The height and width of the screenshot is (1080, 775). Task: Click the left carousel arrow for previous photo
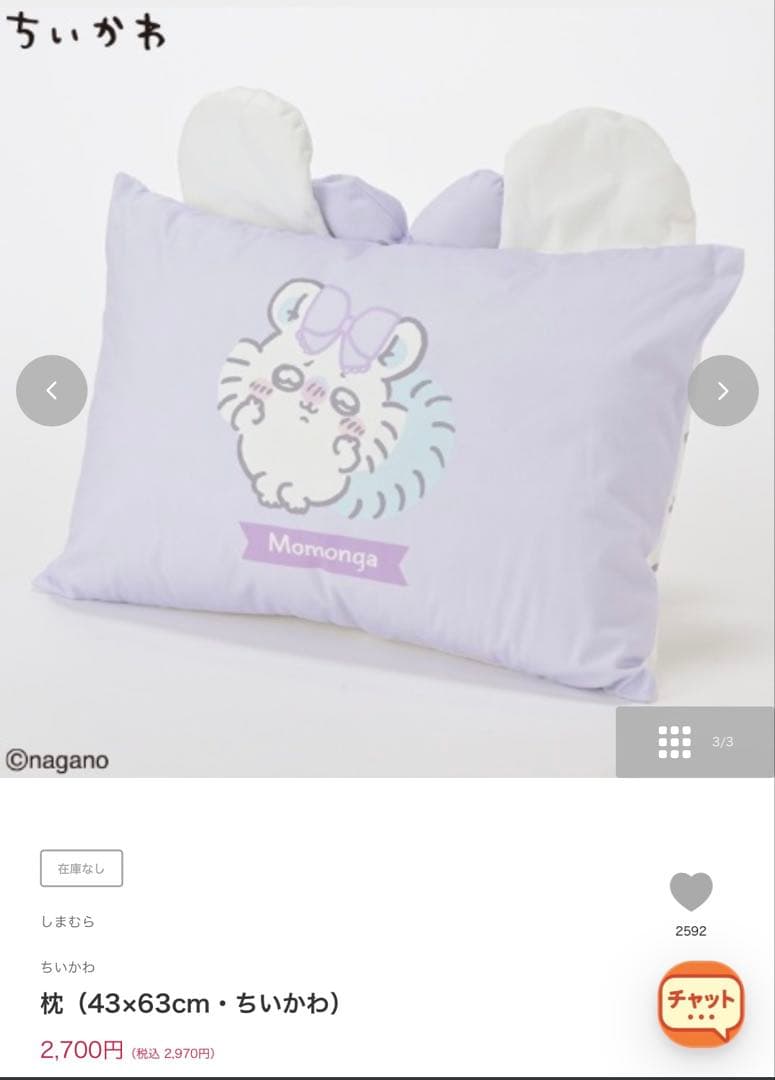pos(51,391)
